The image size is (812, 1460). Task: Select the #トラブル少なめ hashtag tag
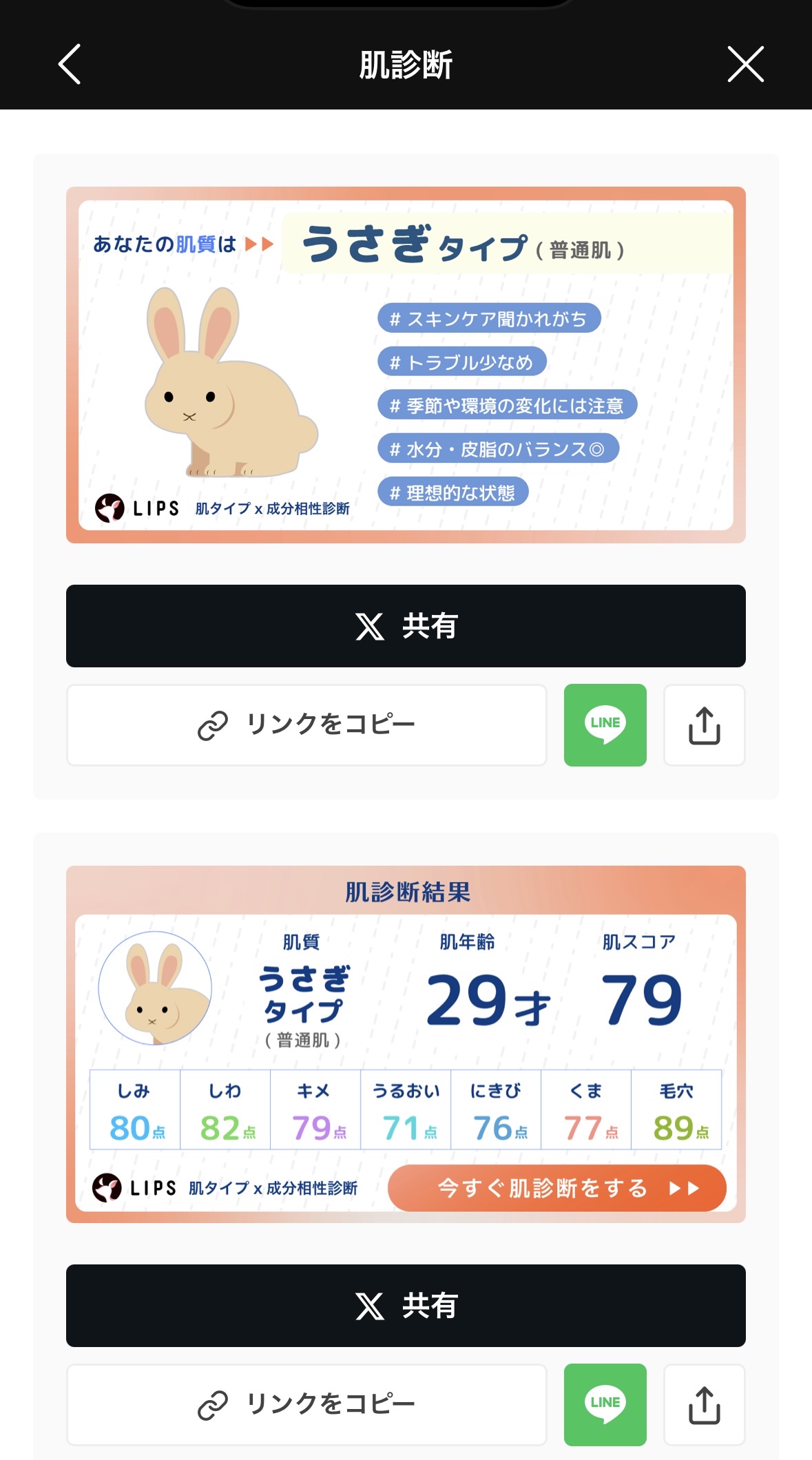coord(464,362)
